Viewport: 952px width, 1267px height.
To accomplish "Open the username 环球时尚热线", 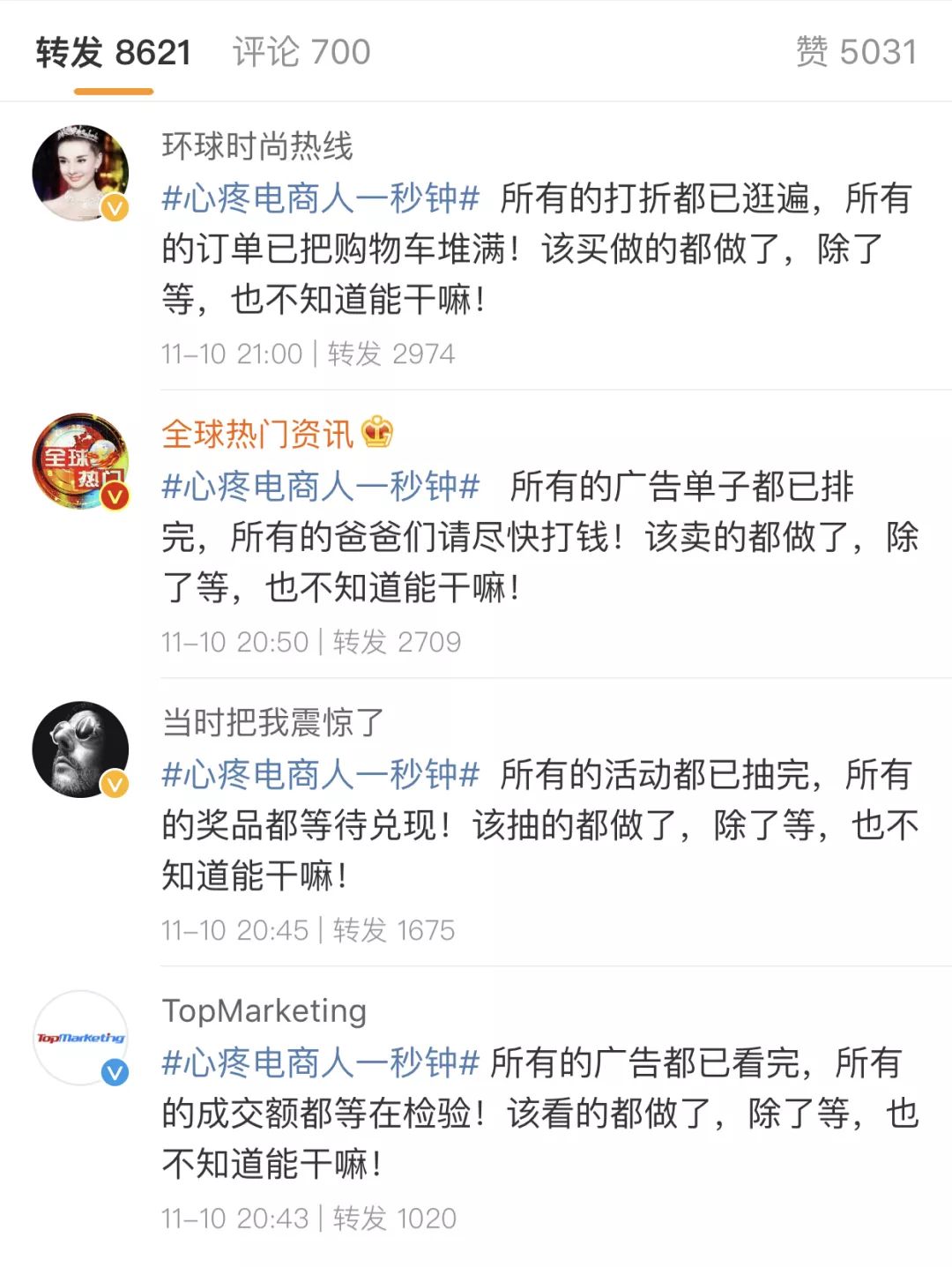I will point(257,146).
